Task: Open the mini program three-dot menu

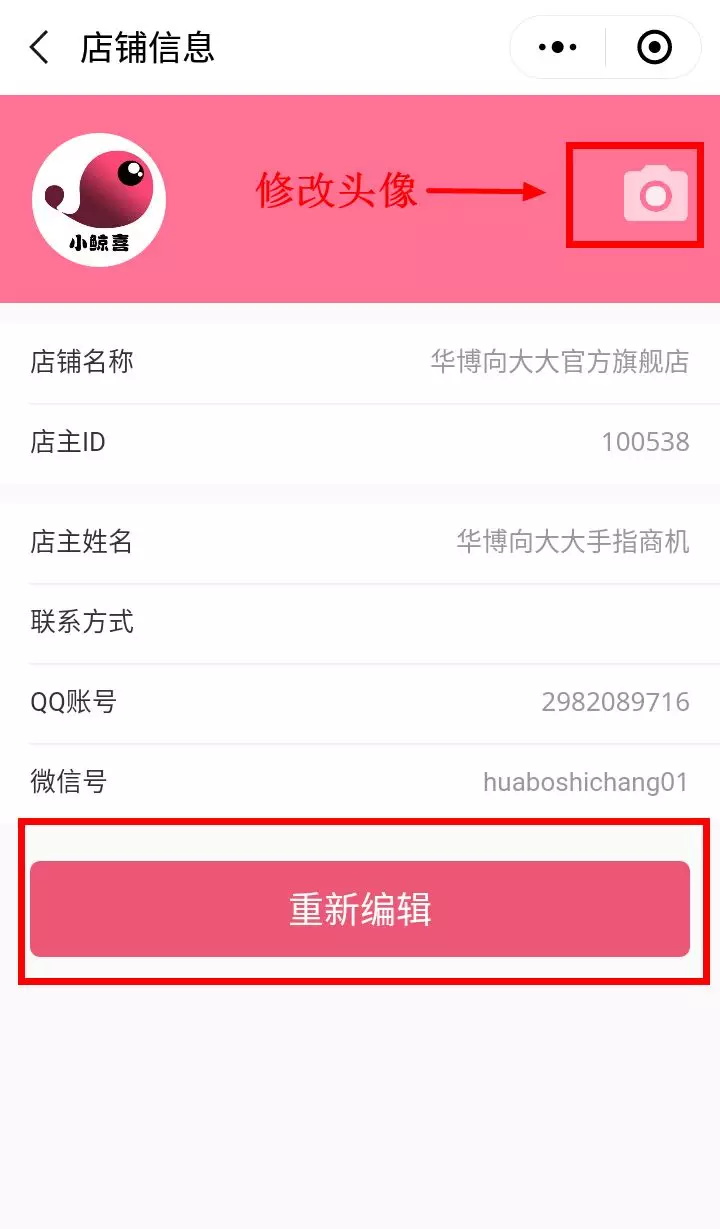Action: (x=558, y=47)
